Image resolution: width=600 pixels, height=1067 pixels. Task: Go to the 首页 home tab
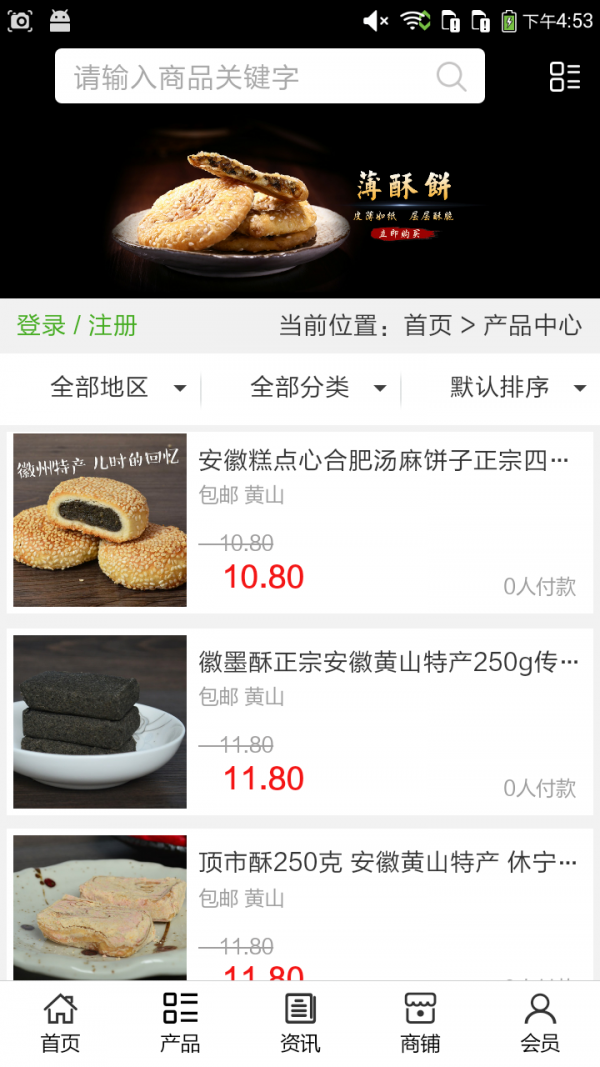[x=60, y=1023]
